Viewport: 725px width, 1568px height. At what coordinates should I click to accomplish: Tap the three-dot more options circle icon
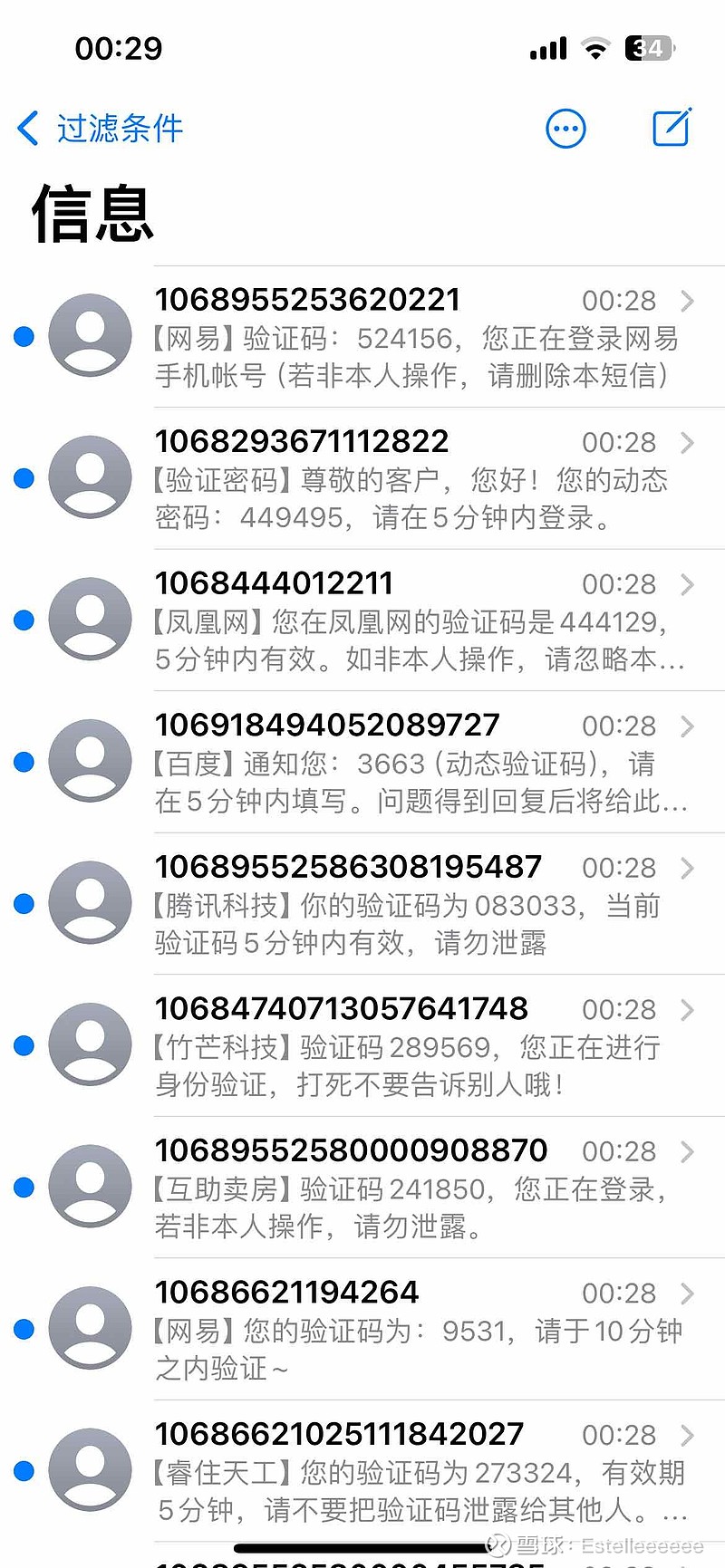(x=565, y=128)
